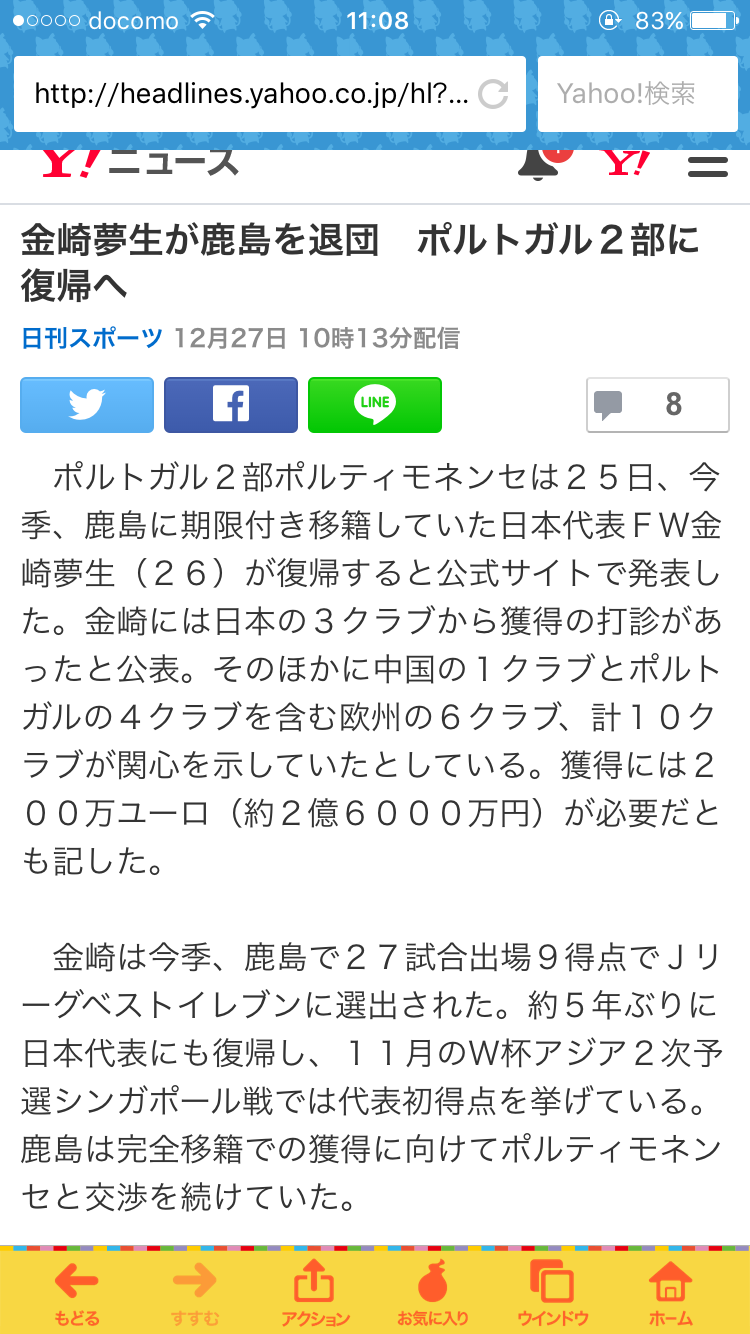Tap the URL address bar
This screenshot has height=1334, width=750.
click(250, 94)
